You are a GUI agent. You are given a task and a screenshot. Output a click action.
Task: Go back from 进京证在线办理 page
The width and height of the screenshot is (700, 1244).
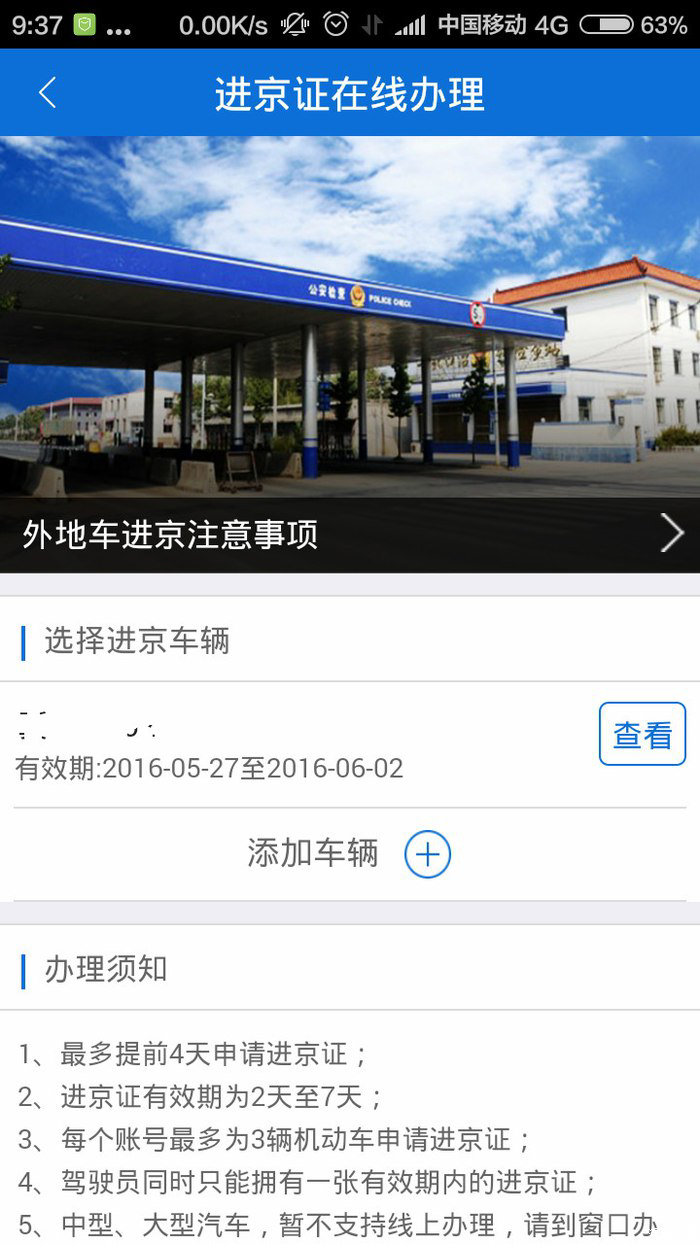[47, 93]
